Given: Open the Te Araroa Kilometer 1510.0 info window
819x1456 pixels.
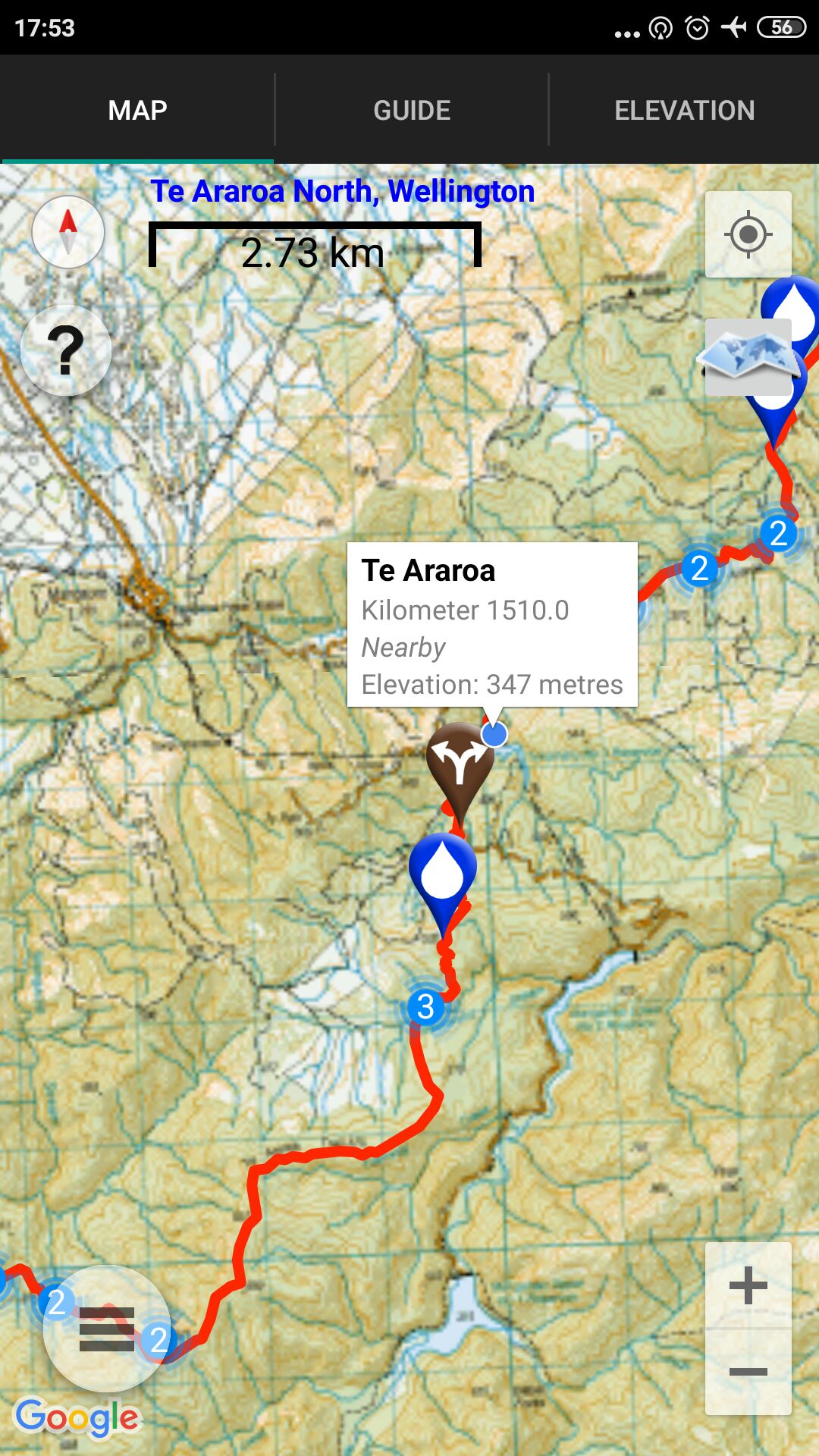Looking at the screenshot, I should (x=491, y=625).
